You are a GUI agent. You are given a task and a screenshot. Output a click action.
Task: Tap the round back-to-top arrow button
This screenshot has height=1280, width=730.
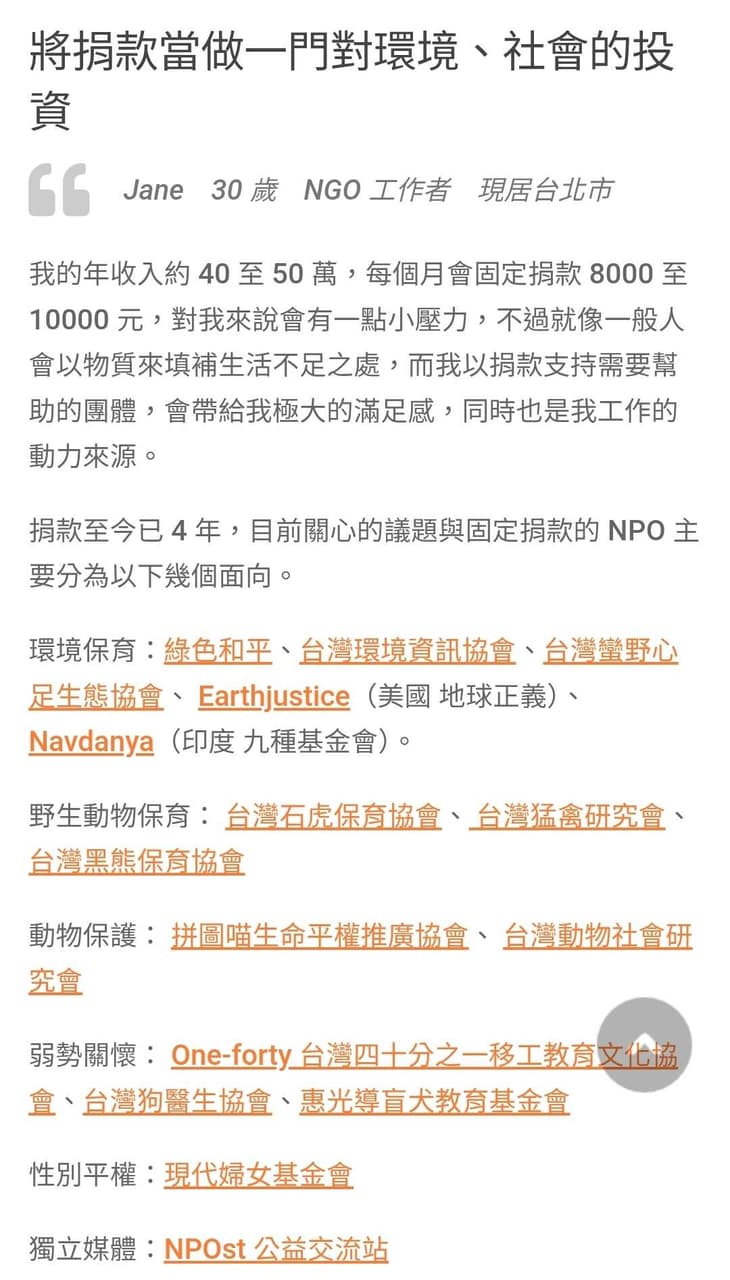click(645, 1044)
